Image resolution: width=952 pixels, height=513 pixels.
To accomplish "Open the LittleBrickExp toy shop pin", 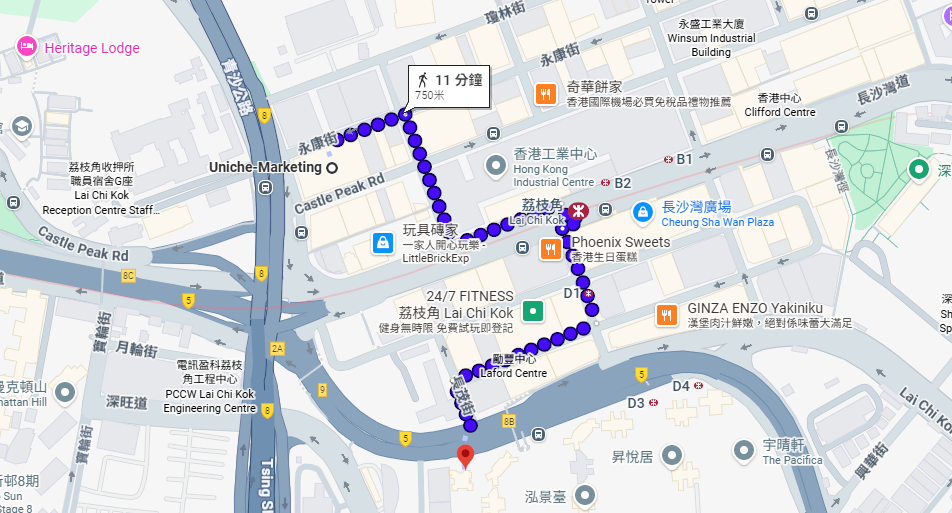I will [382, 243].
